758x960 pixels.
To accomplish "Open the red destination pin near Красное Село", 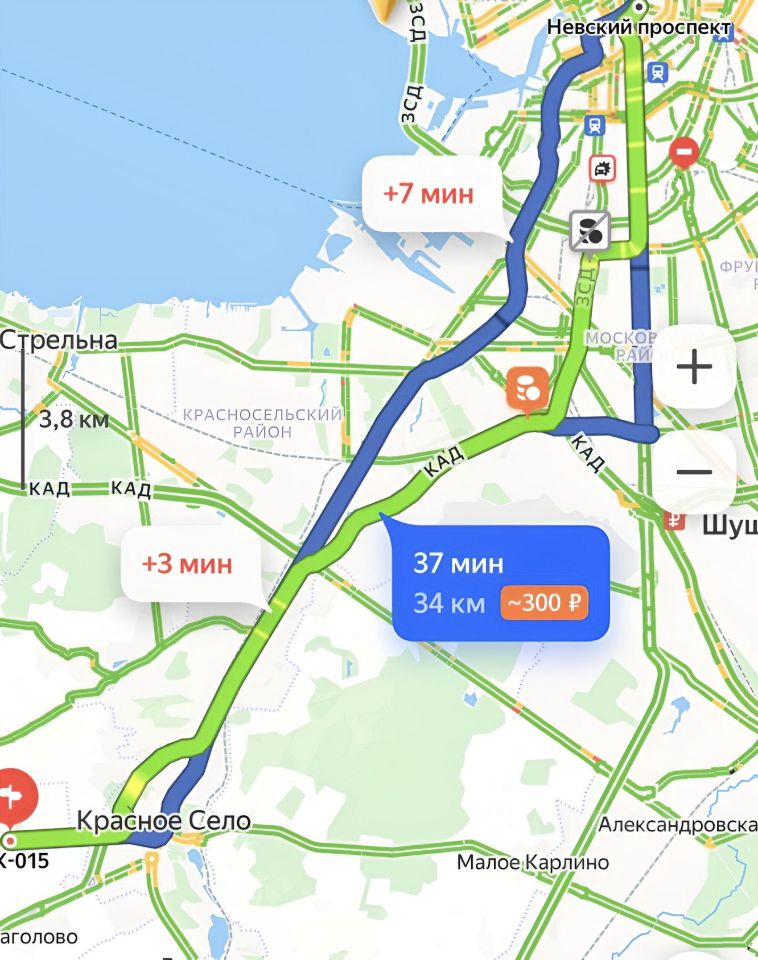I will [x=17, y=795].
